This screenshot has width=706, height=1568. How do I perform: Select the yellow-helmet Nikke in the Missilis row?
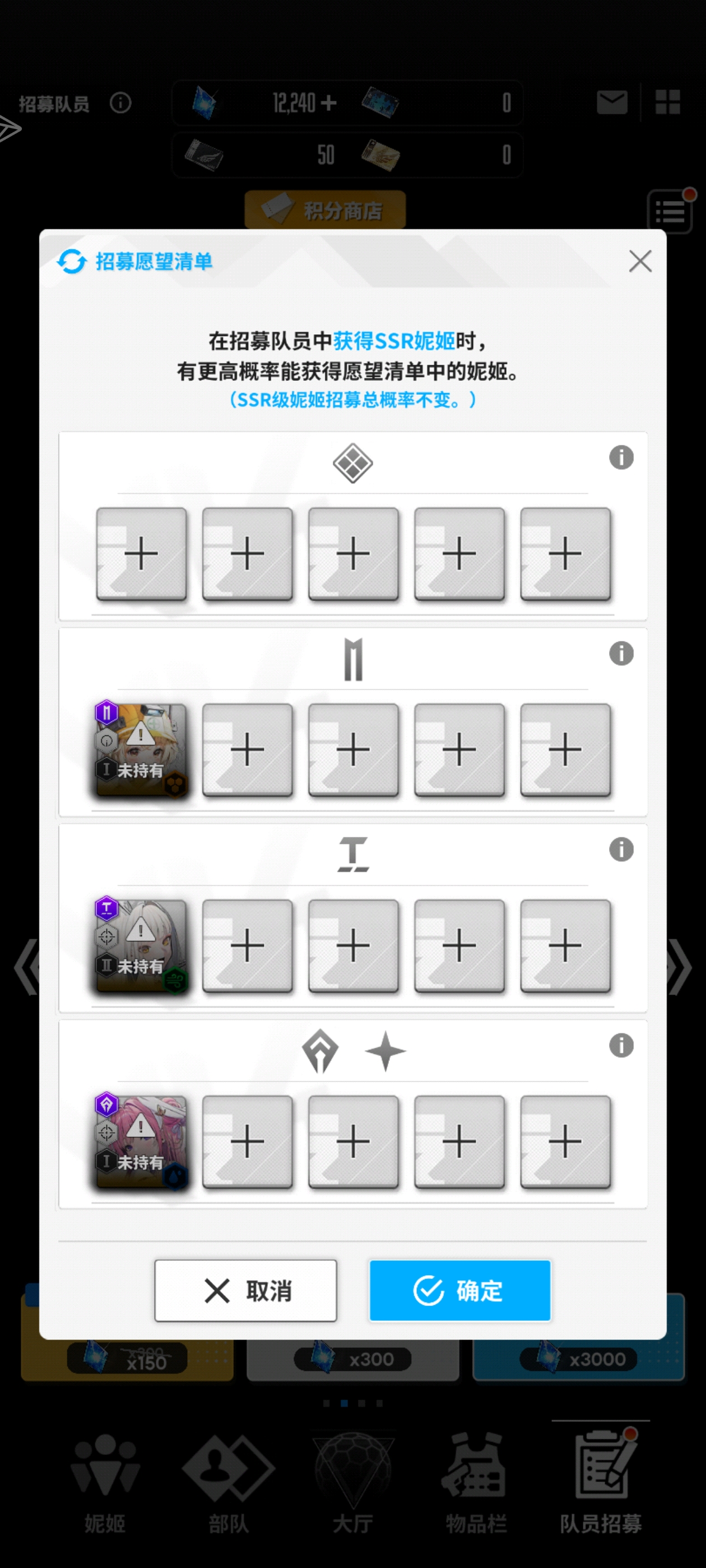pos(141,749)
